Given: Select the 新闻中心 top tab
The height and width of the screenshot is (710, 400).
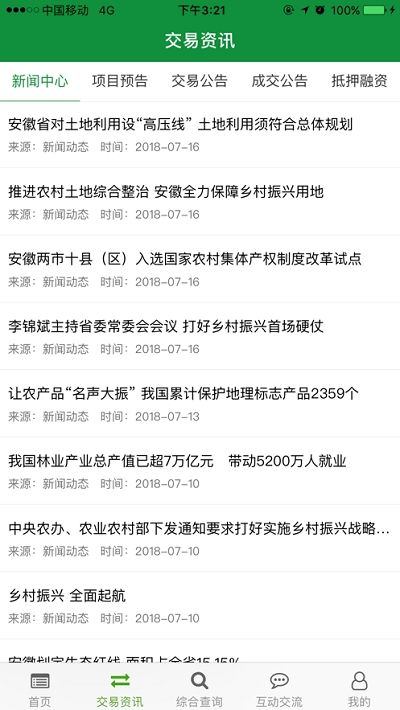Looking at the screenshot, I should [x=40, y=82].
